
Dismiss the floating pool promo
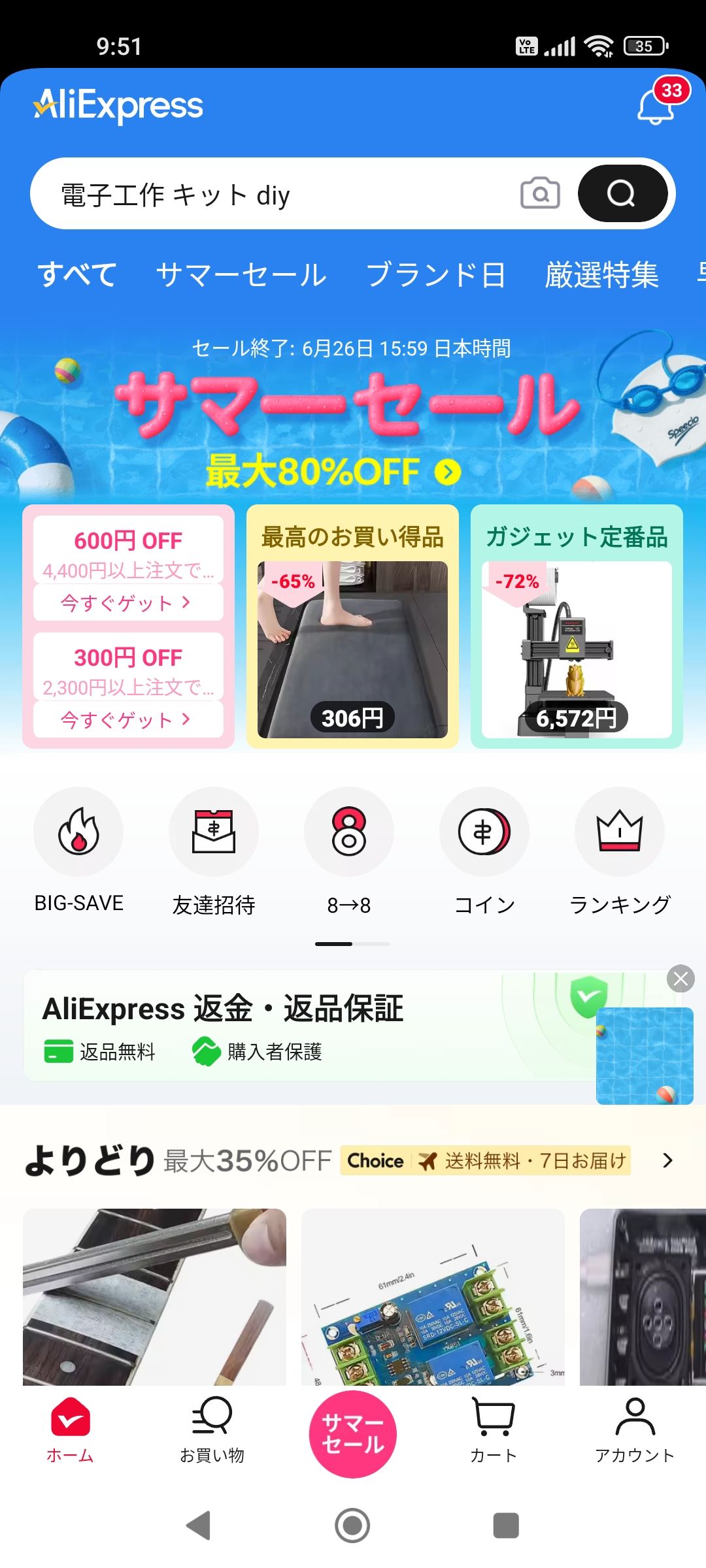[x=681, y=979]
